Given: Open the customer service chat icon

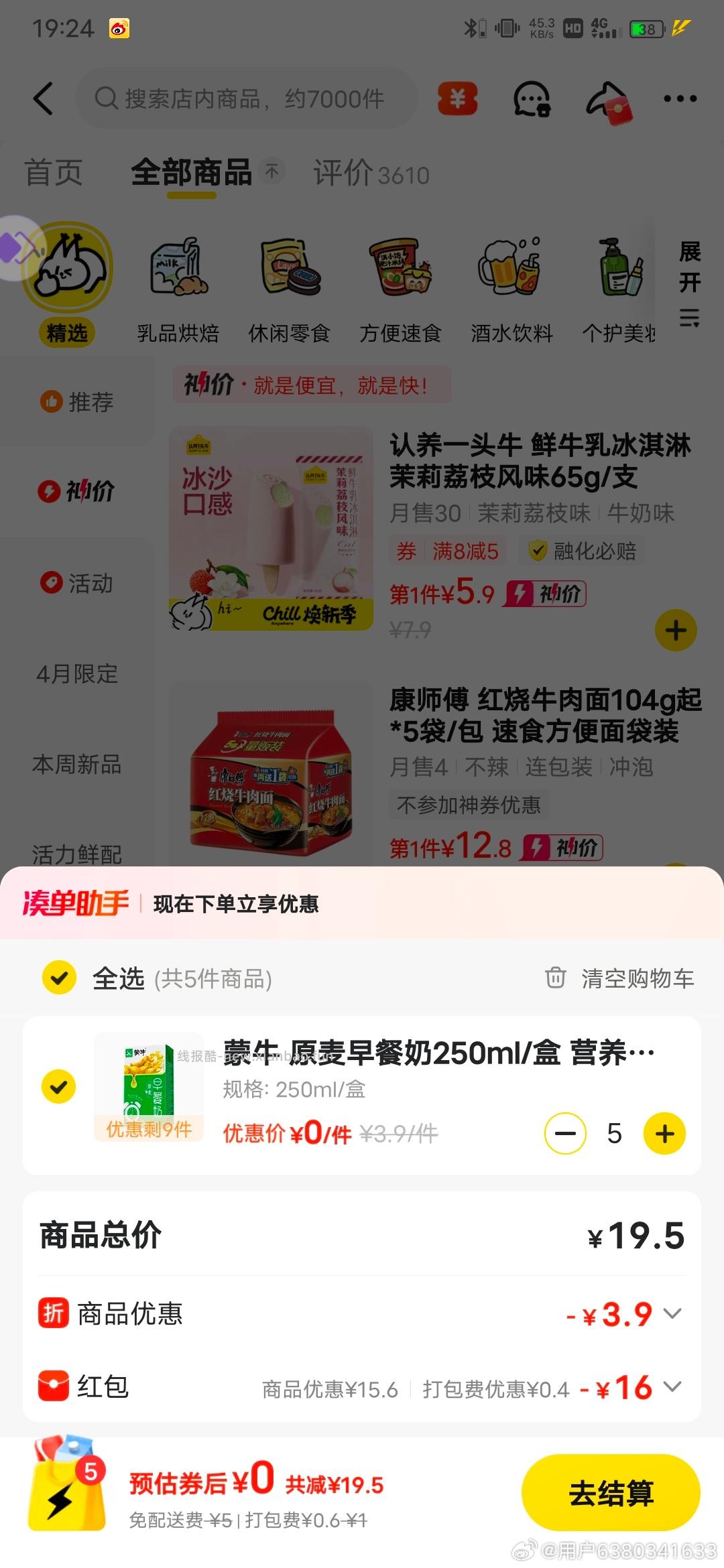Looking at the screenshot, I should [531, 99].
